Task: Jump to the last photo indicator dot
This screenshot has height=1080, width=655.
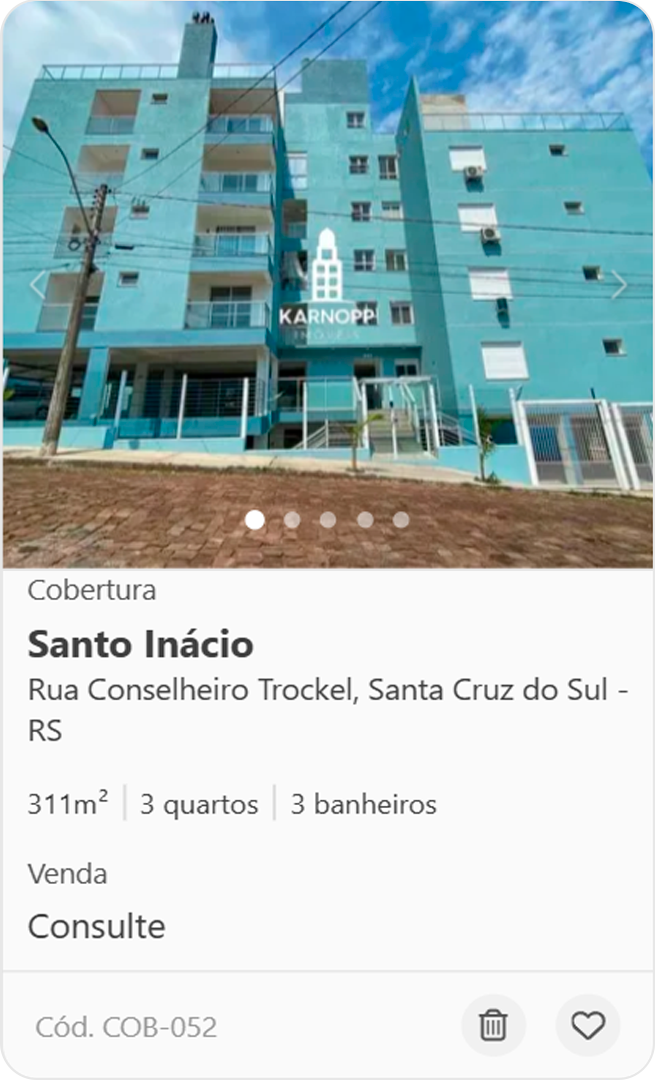Action: 401,520
